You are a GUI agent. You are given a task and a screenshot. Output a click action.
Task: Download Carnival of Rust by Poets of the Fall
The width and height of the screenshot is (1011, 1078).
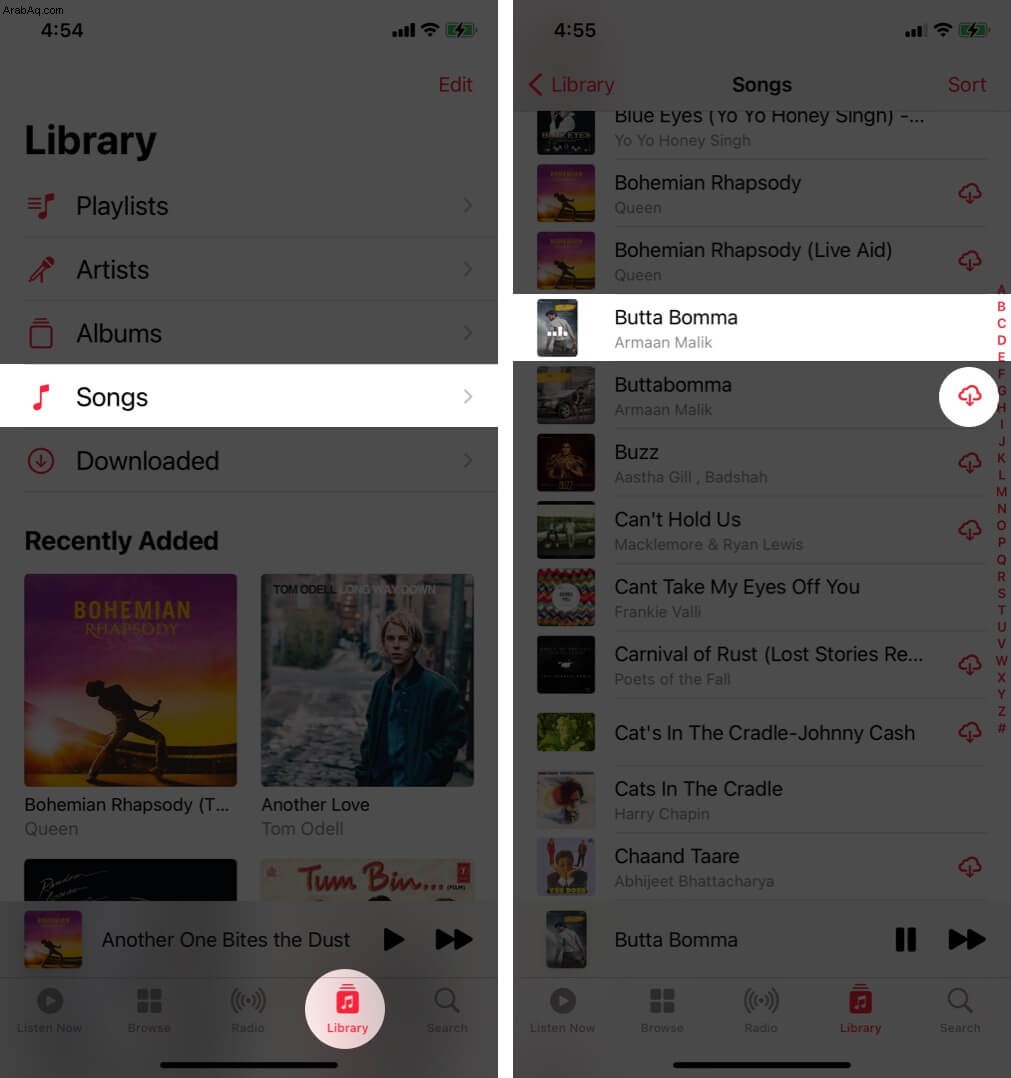pyautogui.click(x=970, y=665)
